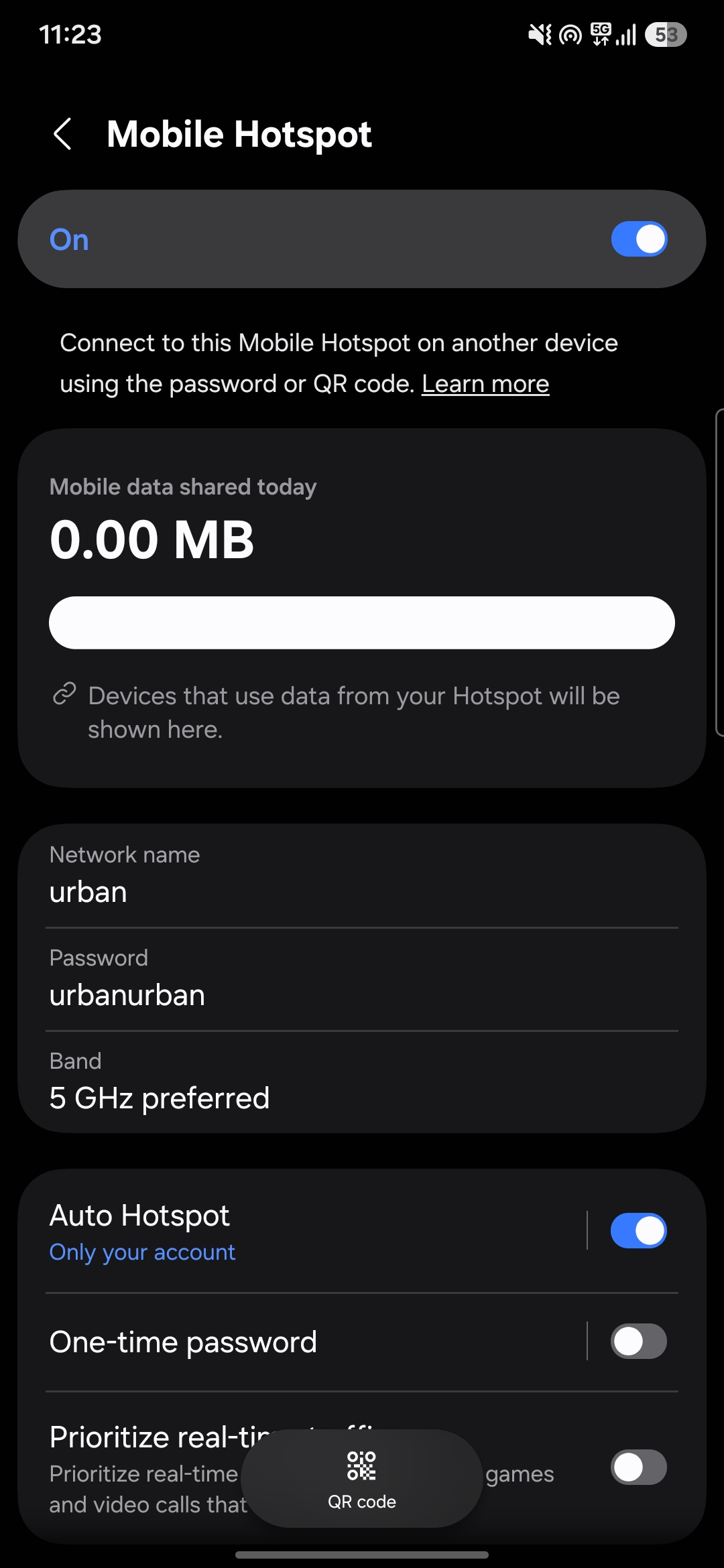724x1568 pixels.
Task: Turn off the Mobile Hotspot main switch
Action: [x=639, y=239]
